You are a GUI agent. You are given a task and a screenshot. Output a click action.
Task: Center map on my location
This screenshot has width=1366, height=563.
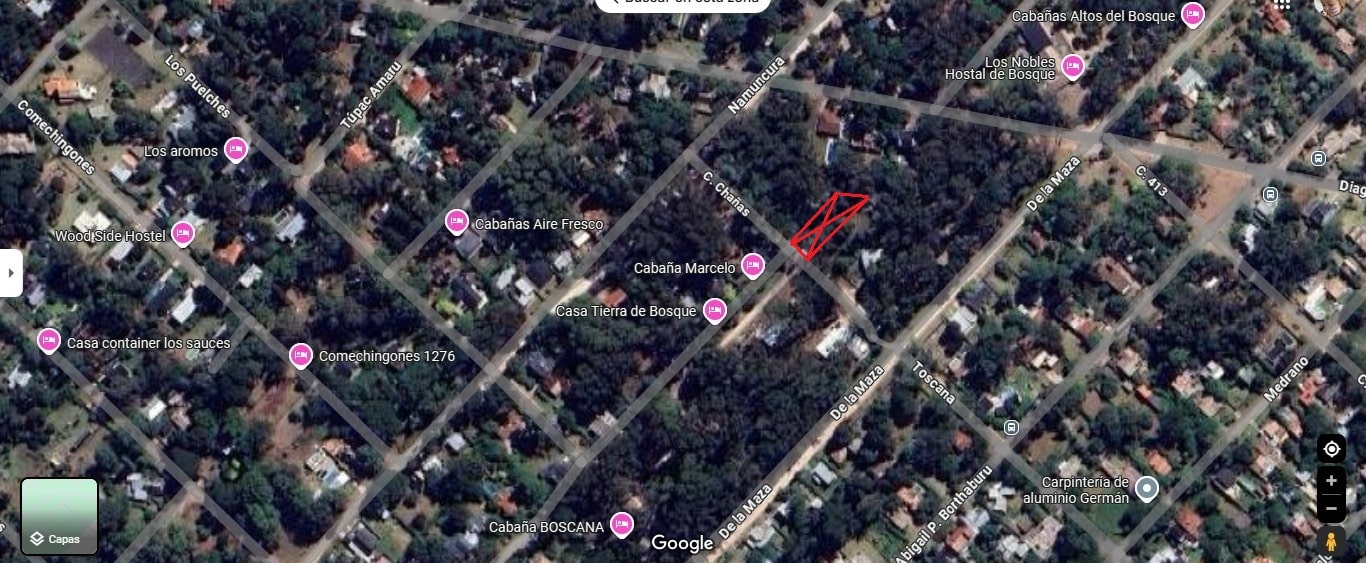[x=1331, y=449]
